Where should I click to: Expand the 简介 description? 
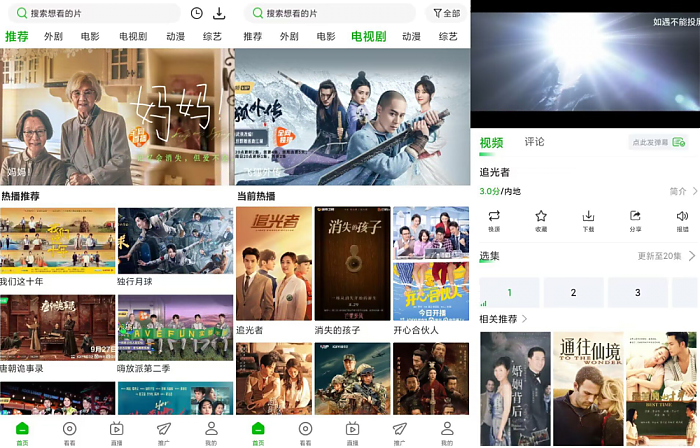tap(683, 191)
